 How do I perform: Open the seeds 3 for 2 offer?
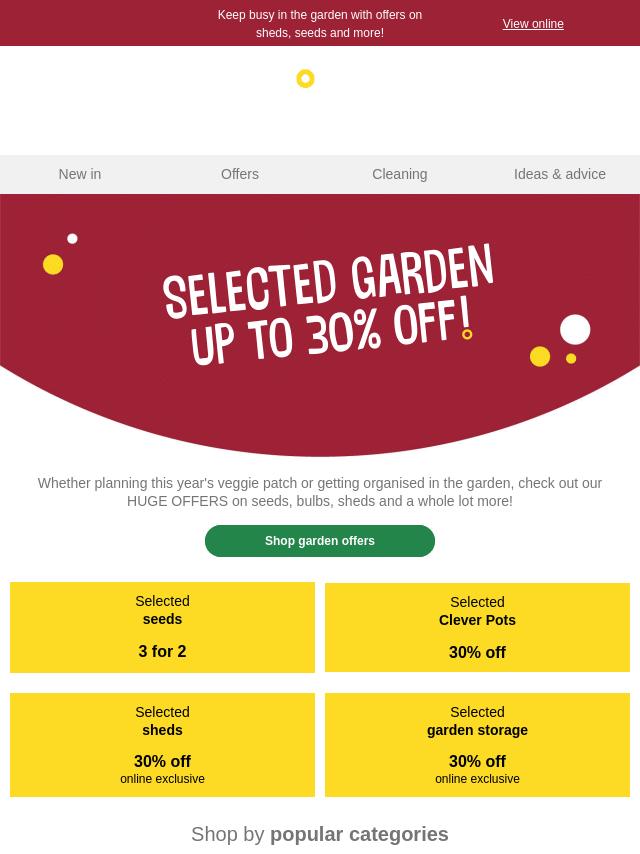point(162,627)
